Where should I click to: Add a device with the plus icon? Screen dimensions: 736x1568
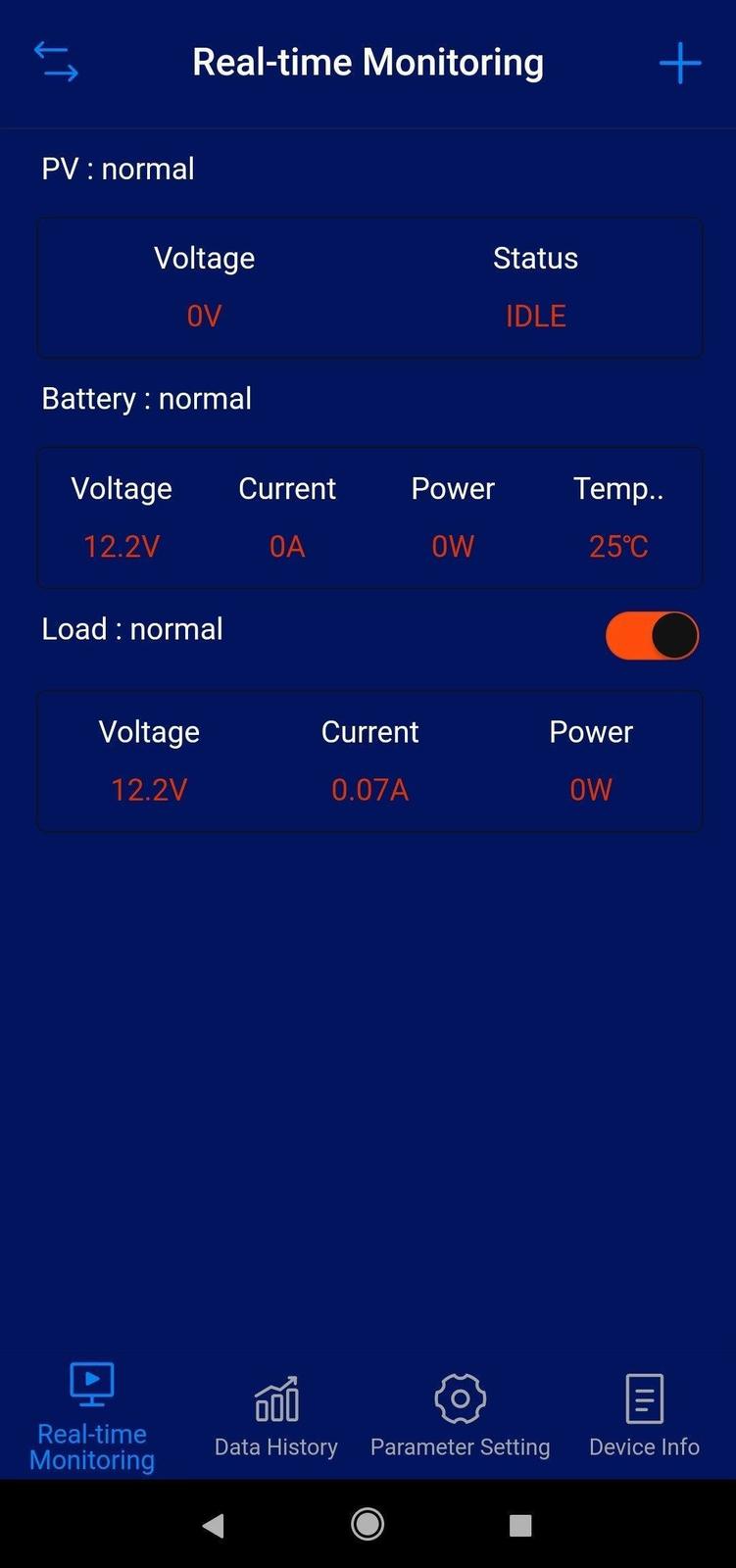click(679, 64)
